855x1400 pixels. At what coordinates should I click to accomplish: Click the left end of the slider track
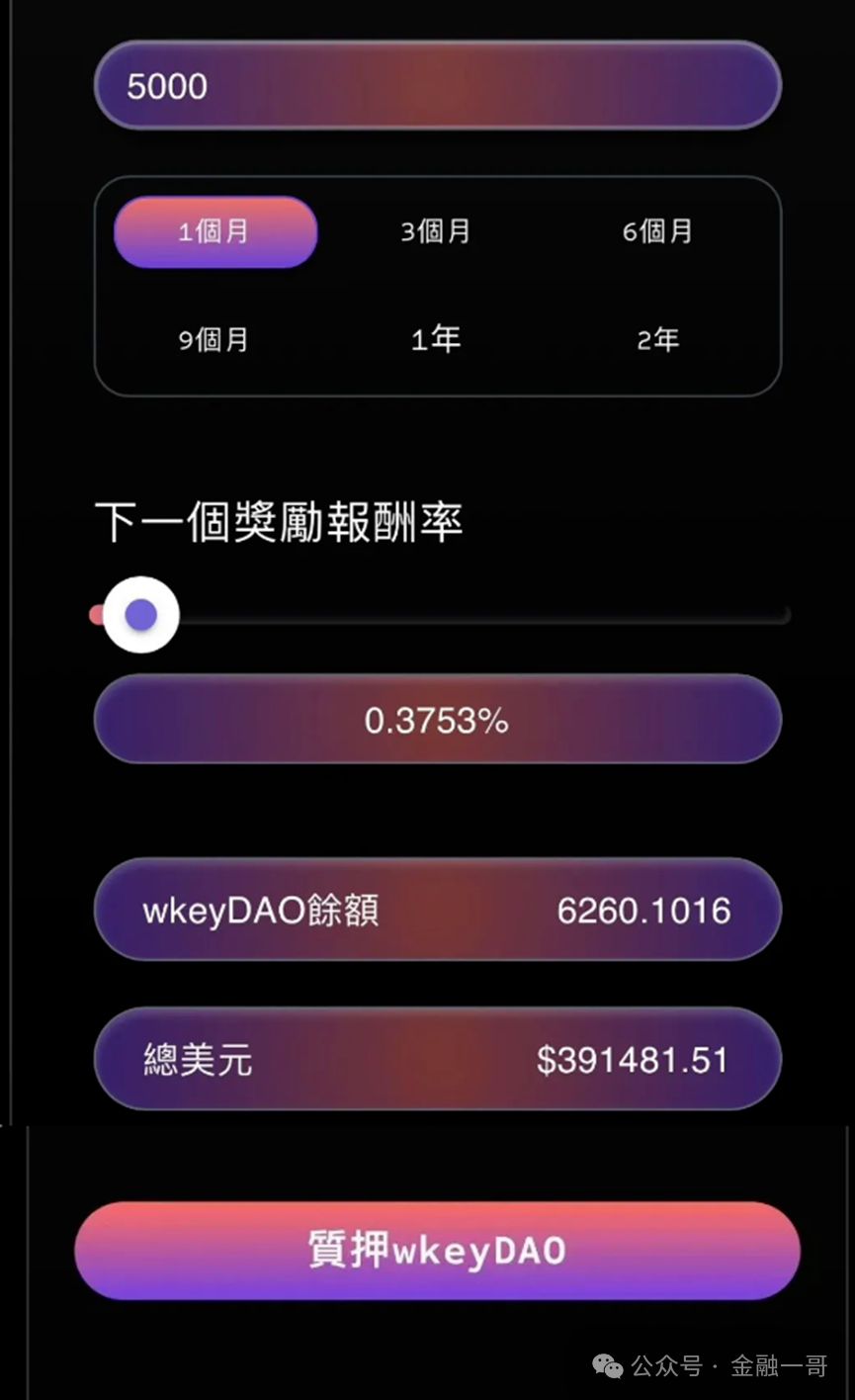click(x=96, y=614)
